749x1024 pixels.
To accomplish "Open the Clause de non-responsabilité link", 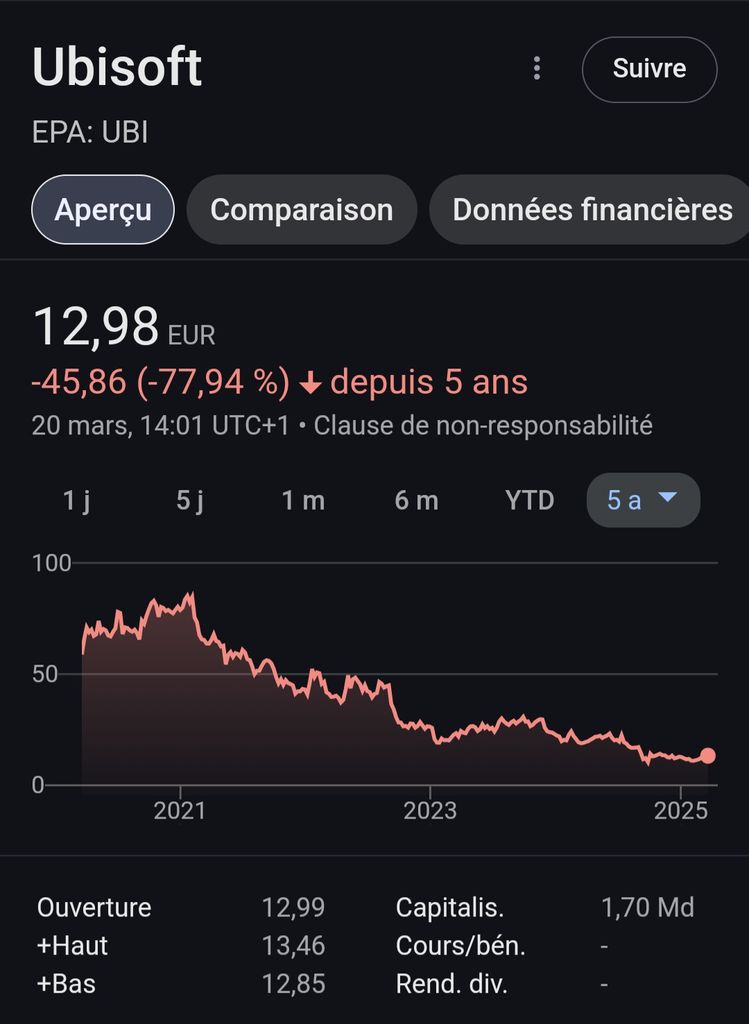I will 483,425.
